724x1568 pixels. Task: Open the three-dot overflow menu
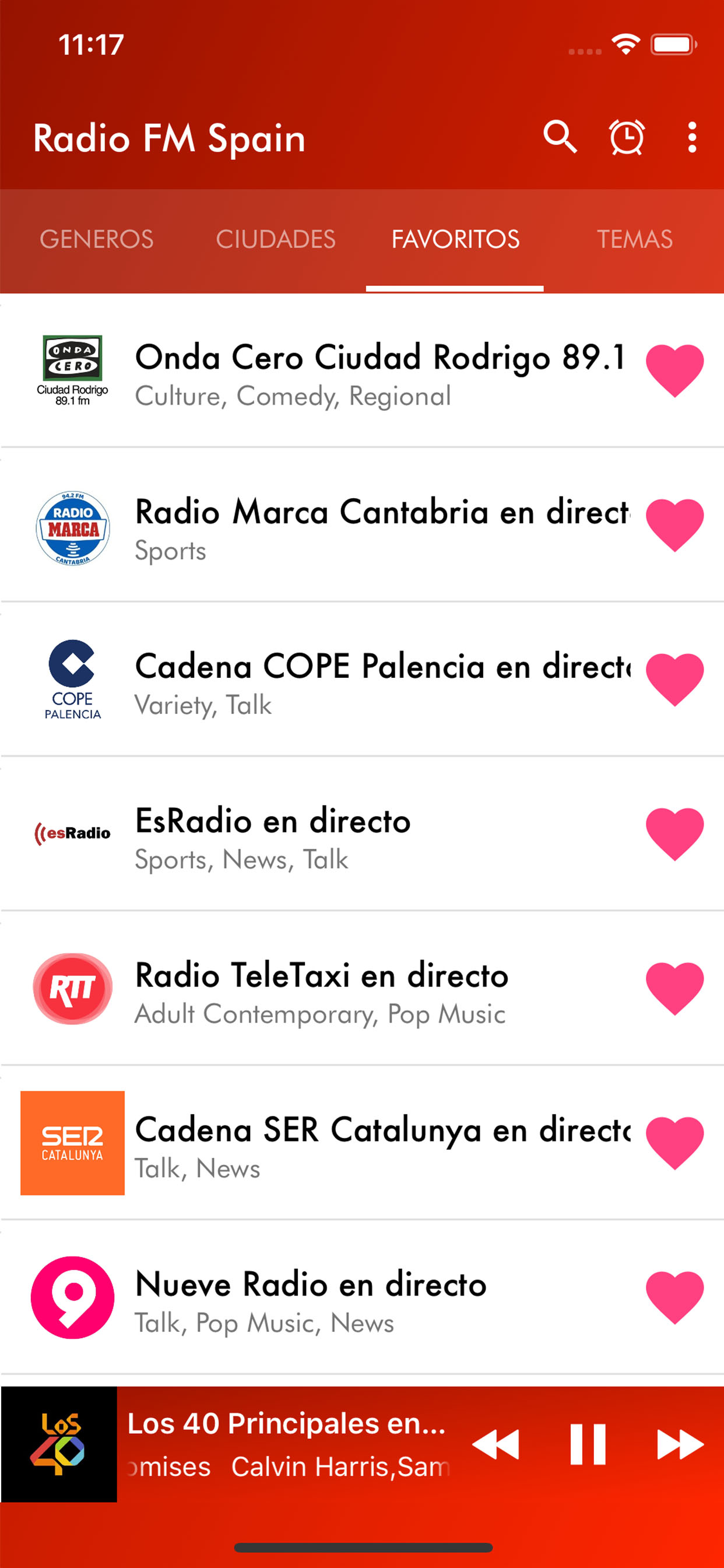point(692,137)
